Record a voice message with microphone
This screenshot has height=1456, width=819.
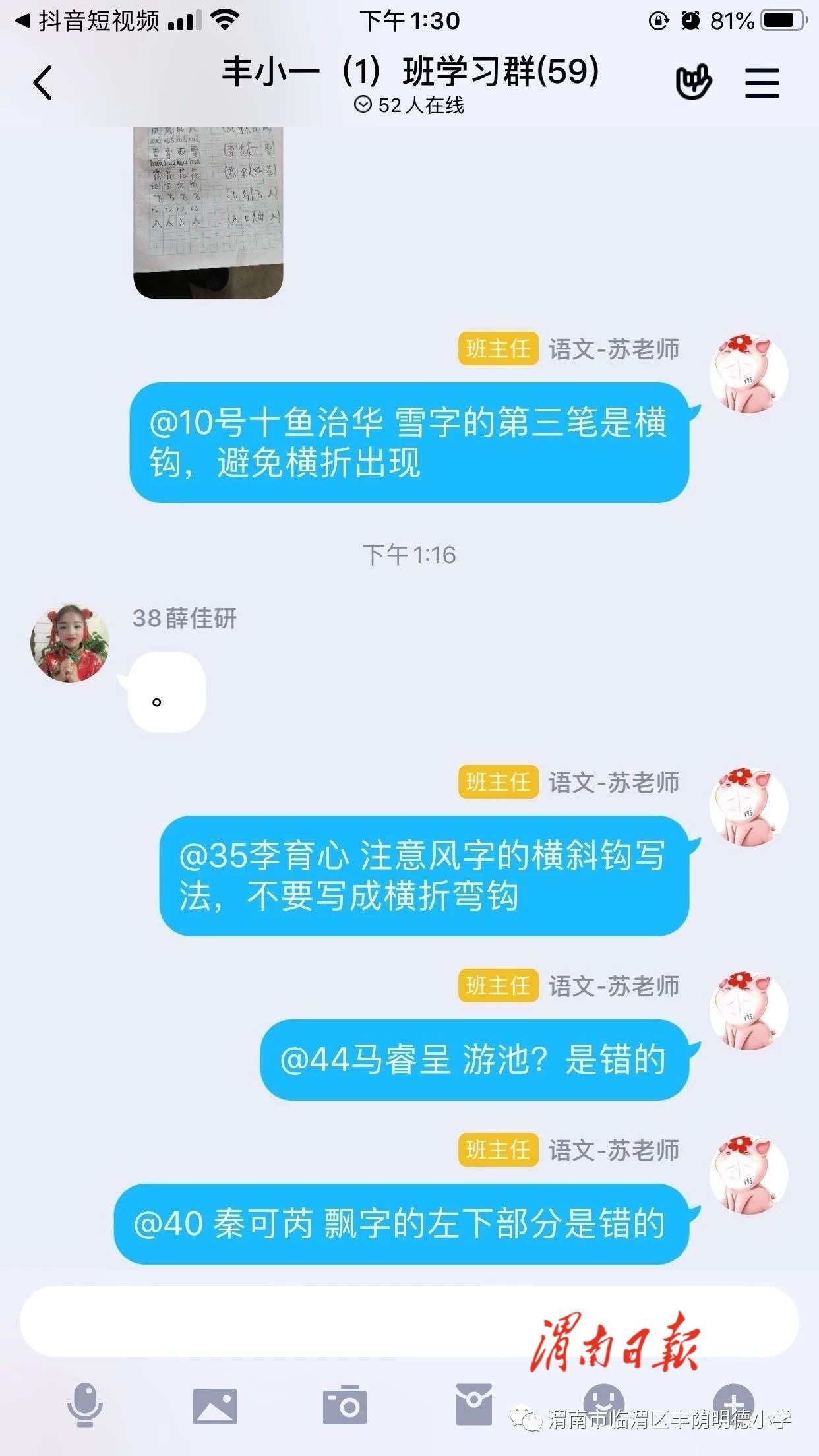click(x=85, y=1405)
